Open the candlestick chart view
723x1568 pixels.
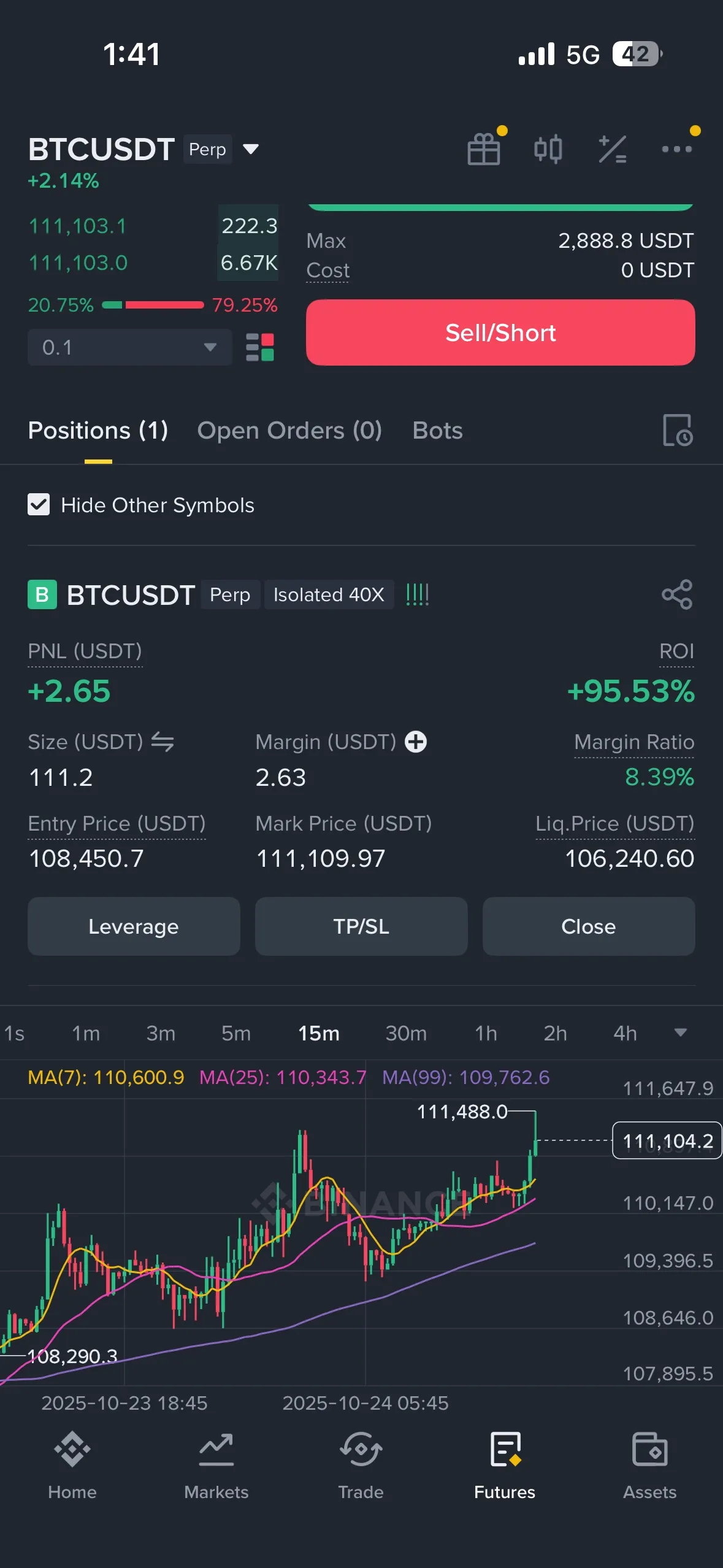pyautogui.click(x=548, y=149)
